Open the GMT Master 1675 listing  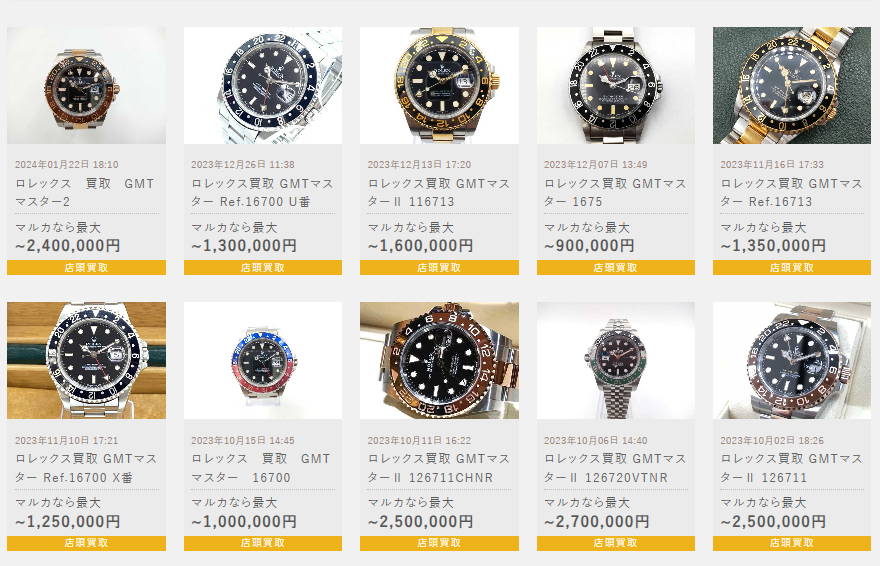click(x=615, y=192)
